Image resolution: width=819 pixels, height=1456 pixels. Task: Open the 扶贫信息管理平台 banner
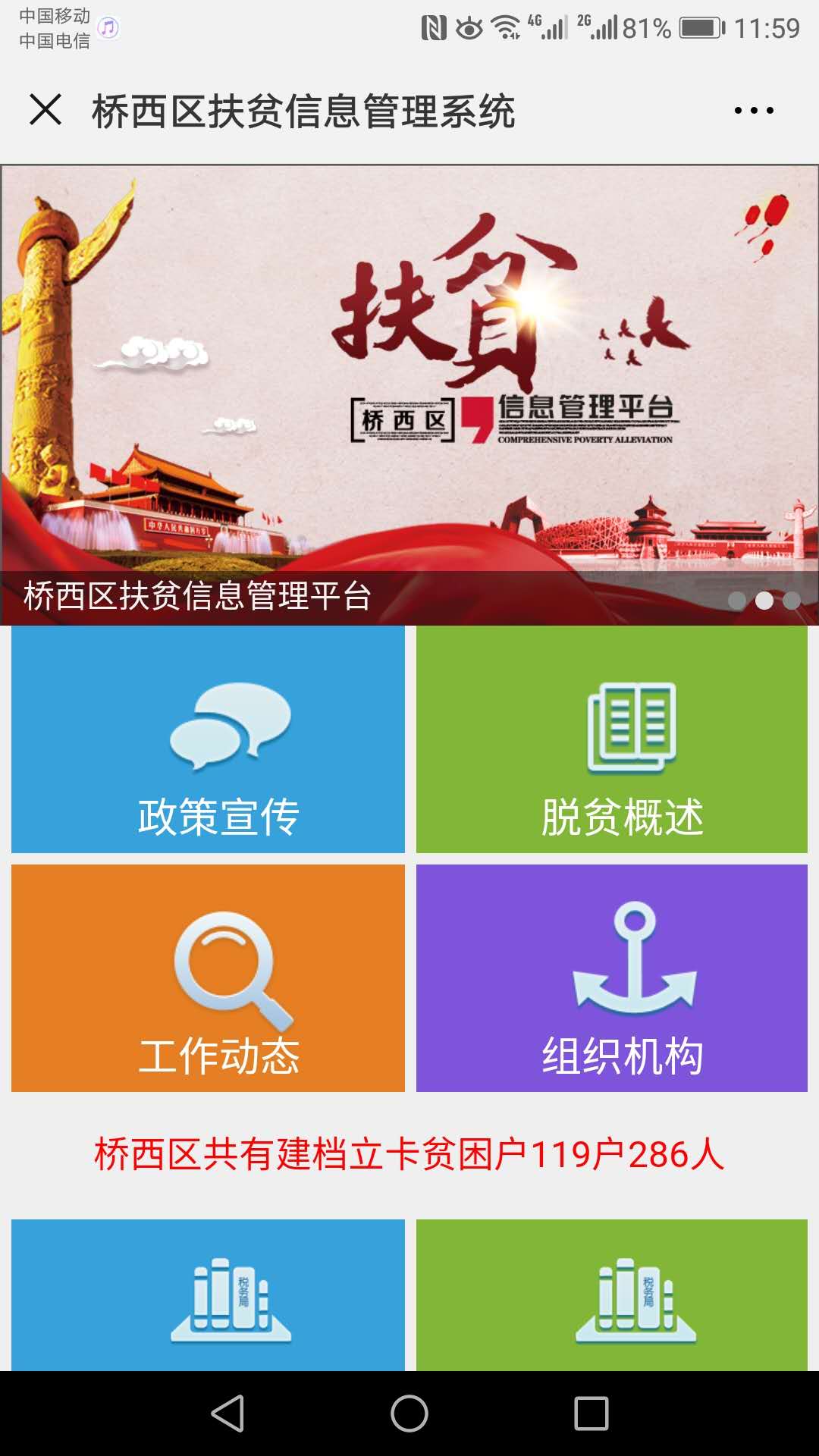[x=409, y=379]
